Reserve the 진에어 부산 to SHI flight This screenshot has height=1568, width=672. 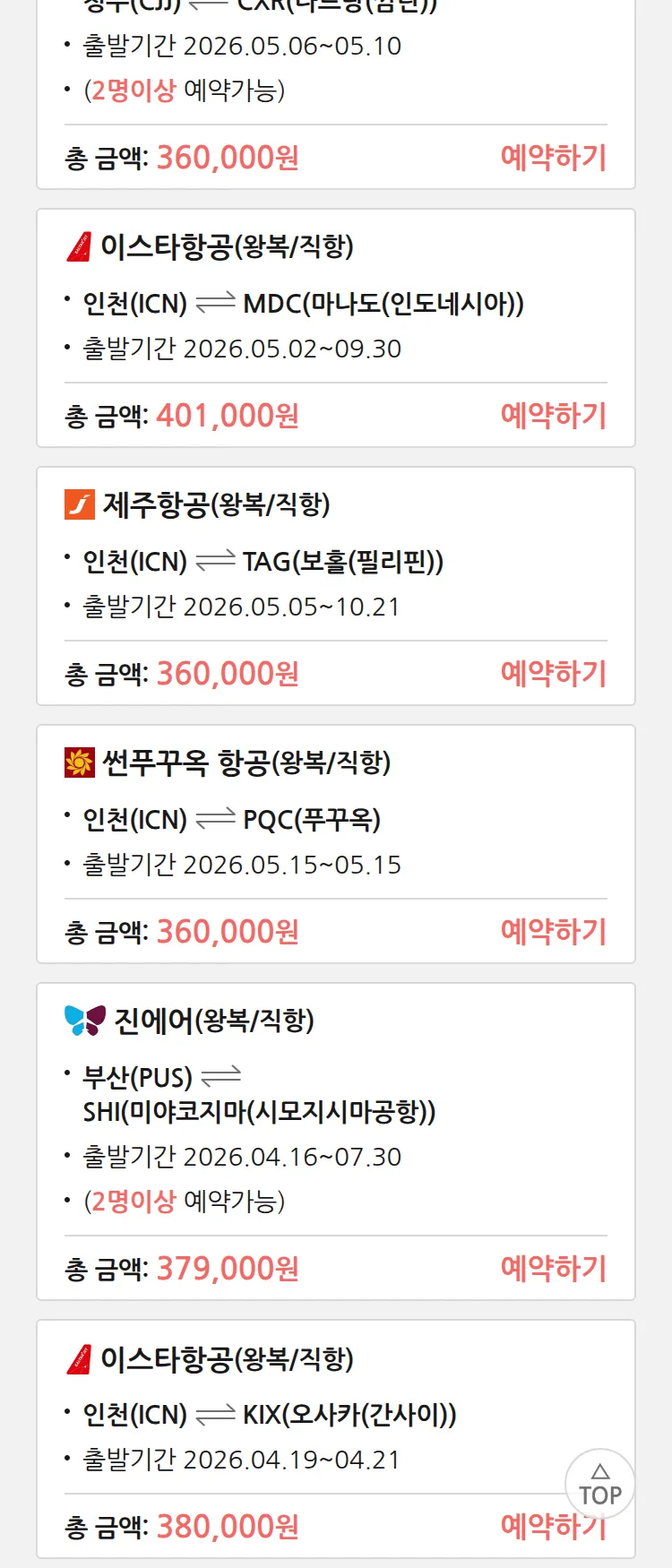(553, 1269)
